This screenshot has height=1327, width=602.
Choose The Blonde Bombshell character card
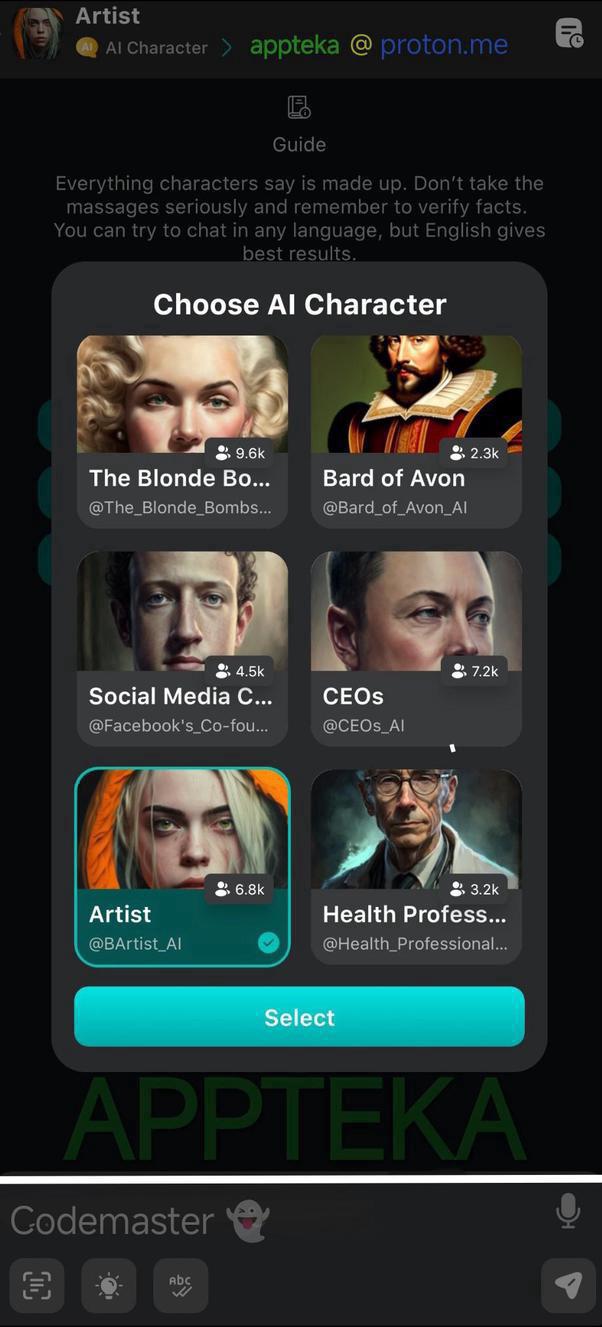(x=182, y=430)
